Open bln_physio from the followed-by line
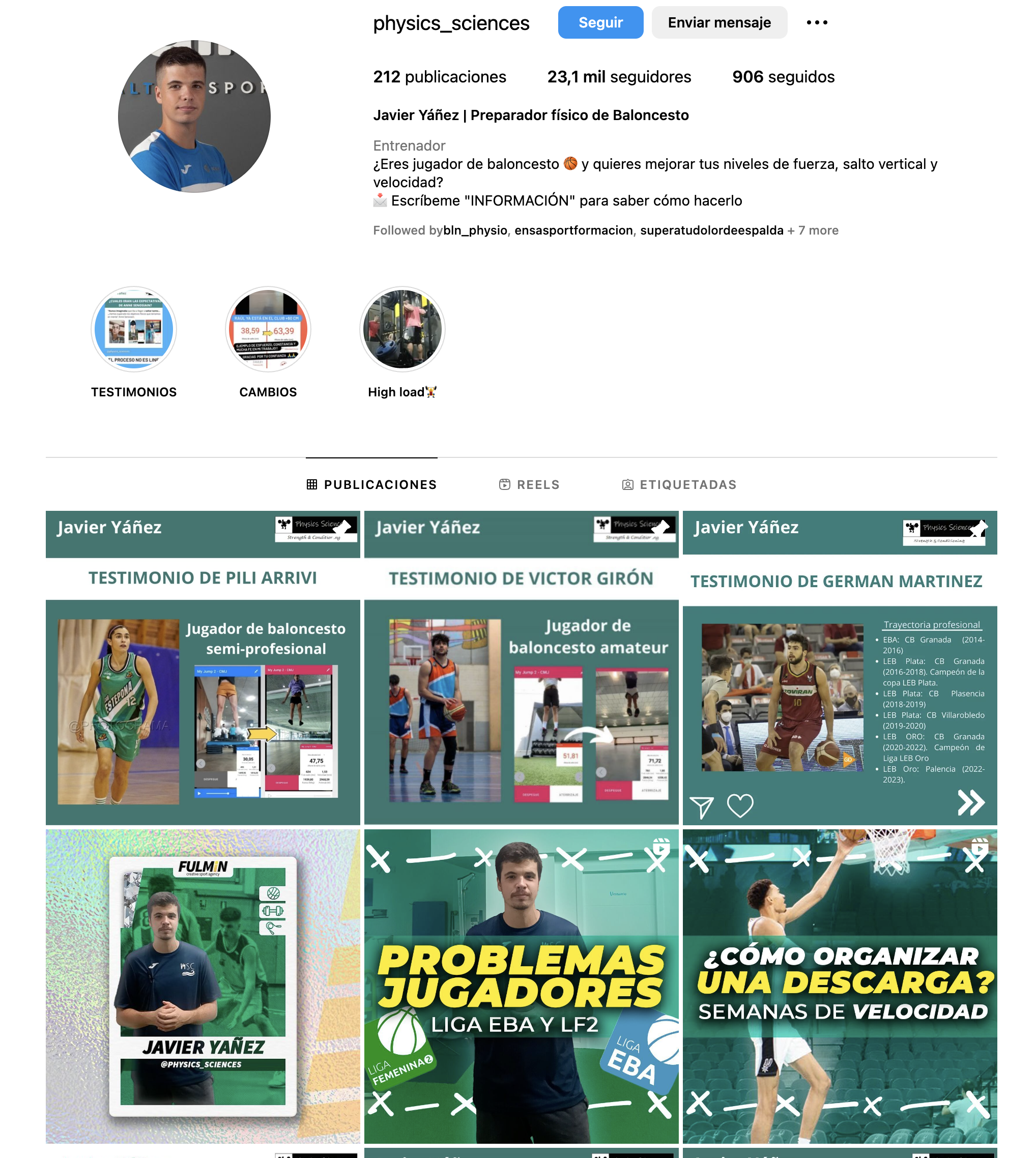This screenshot has width=1036, height=1158. pos(475,230)
